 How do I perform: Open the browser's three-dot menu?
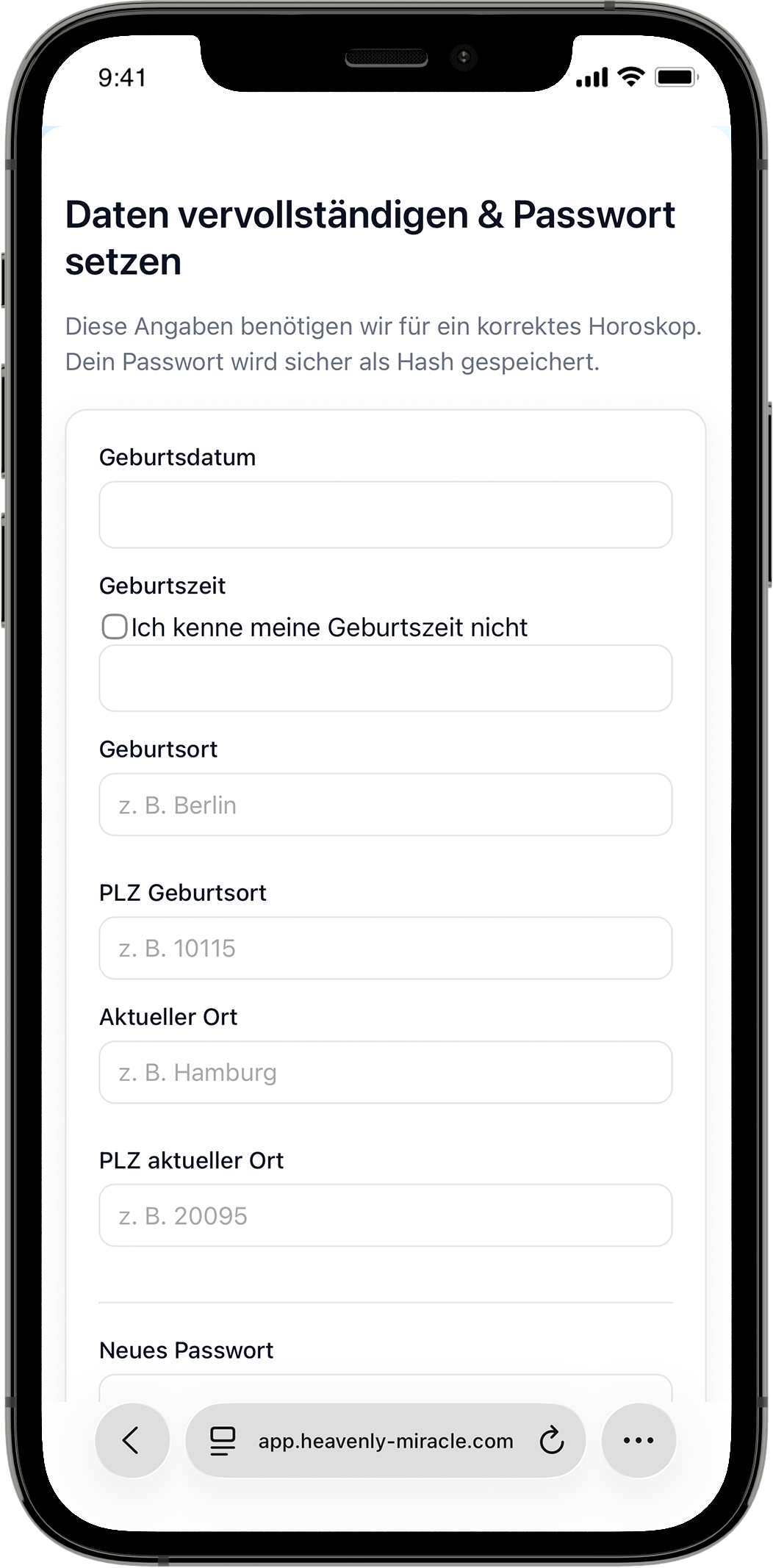(x=638, y=1440)
